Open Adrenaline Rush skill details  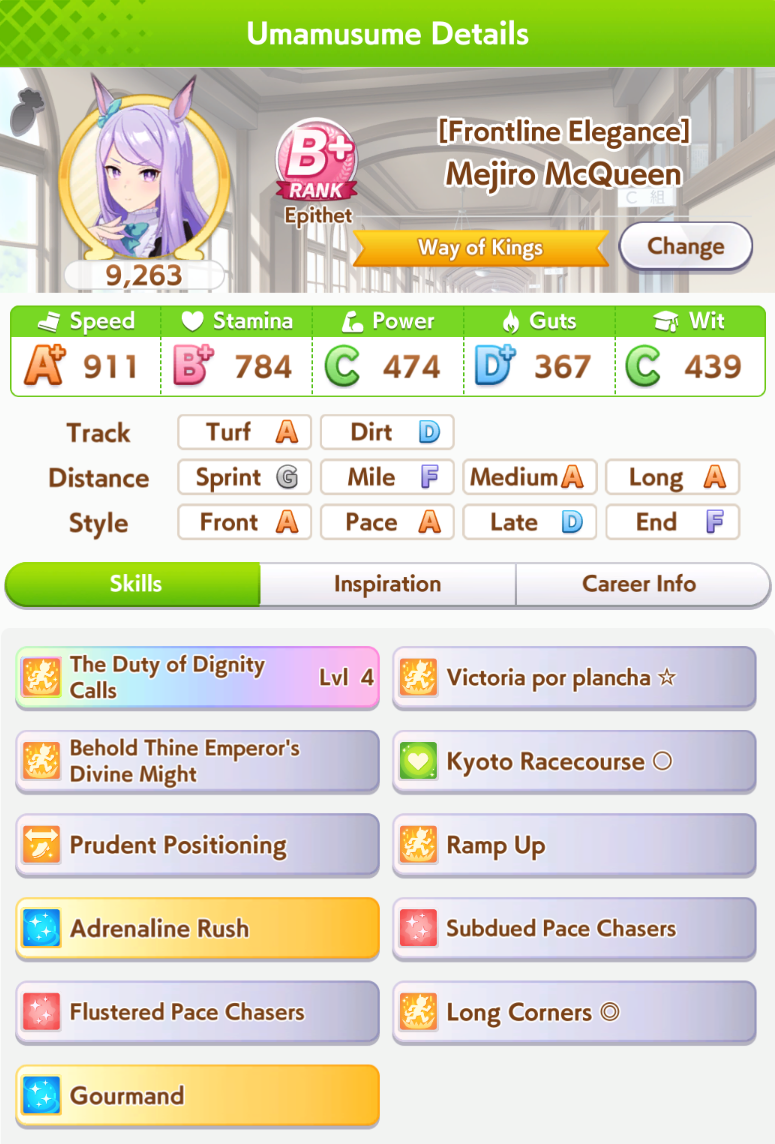[197, 929]
